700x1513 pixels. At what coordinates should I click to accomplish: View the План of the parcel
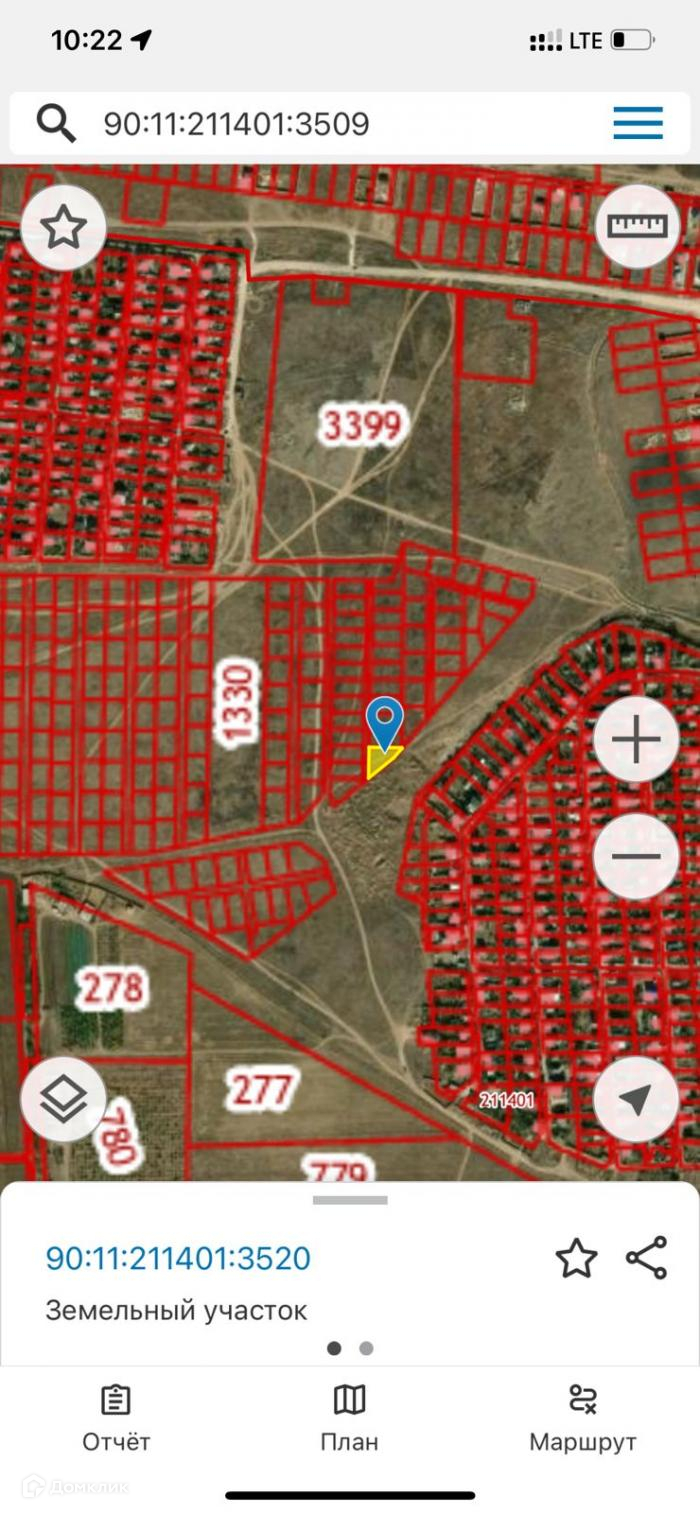(349, 1418)
